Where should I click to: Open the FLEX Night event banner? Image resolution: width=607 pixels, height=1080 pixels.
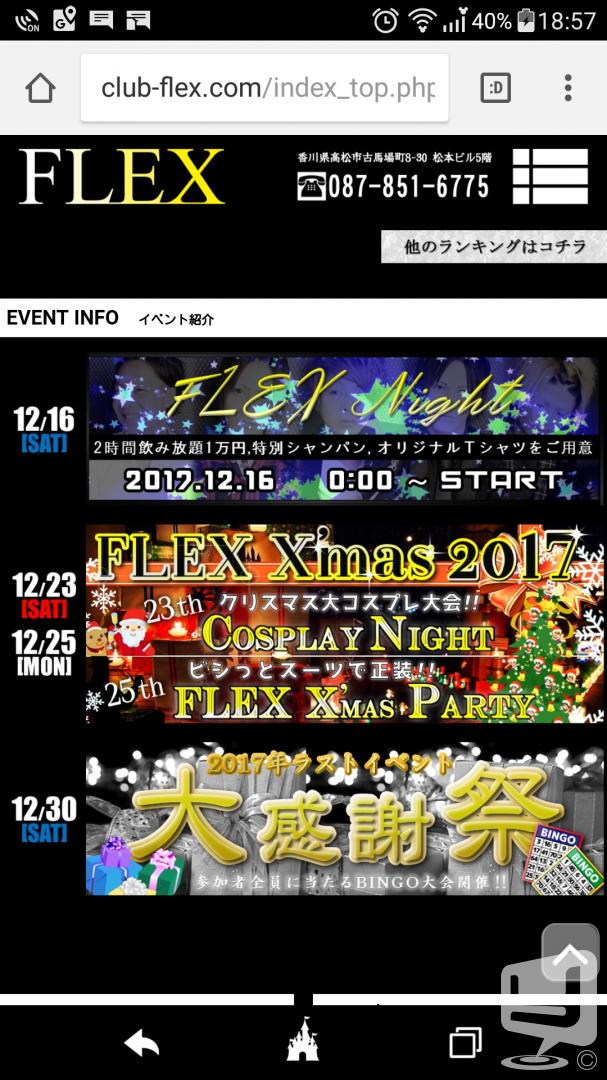(343, 428)
